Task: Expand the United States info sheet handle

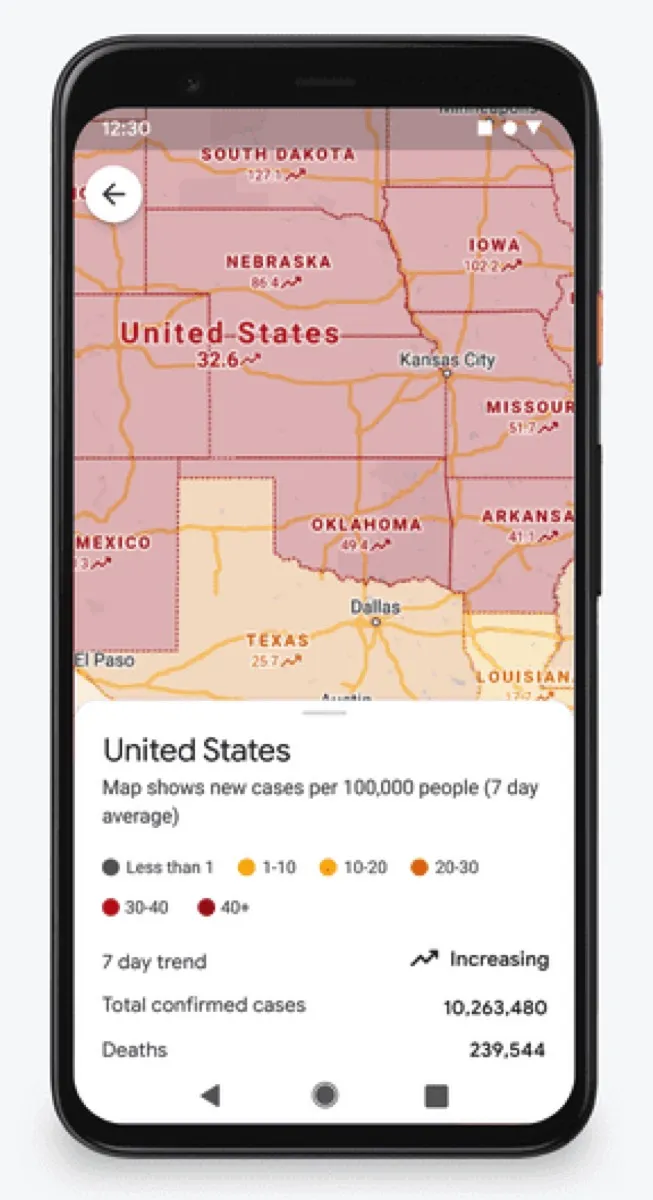Action: pyautogui.click(x=324, y=713)
